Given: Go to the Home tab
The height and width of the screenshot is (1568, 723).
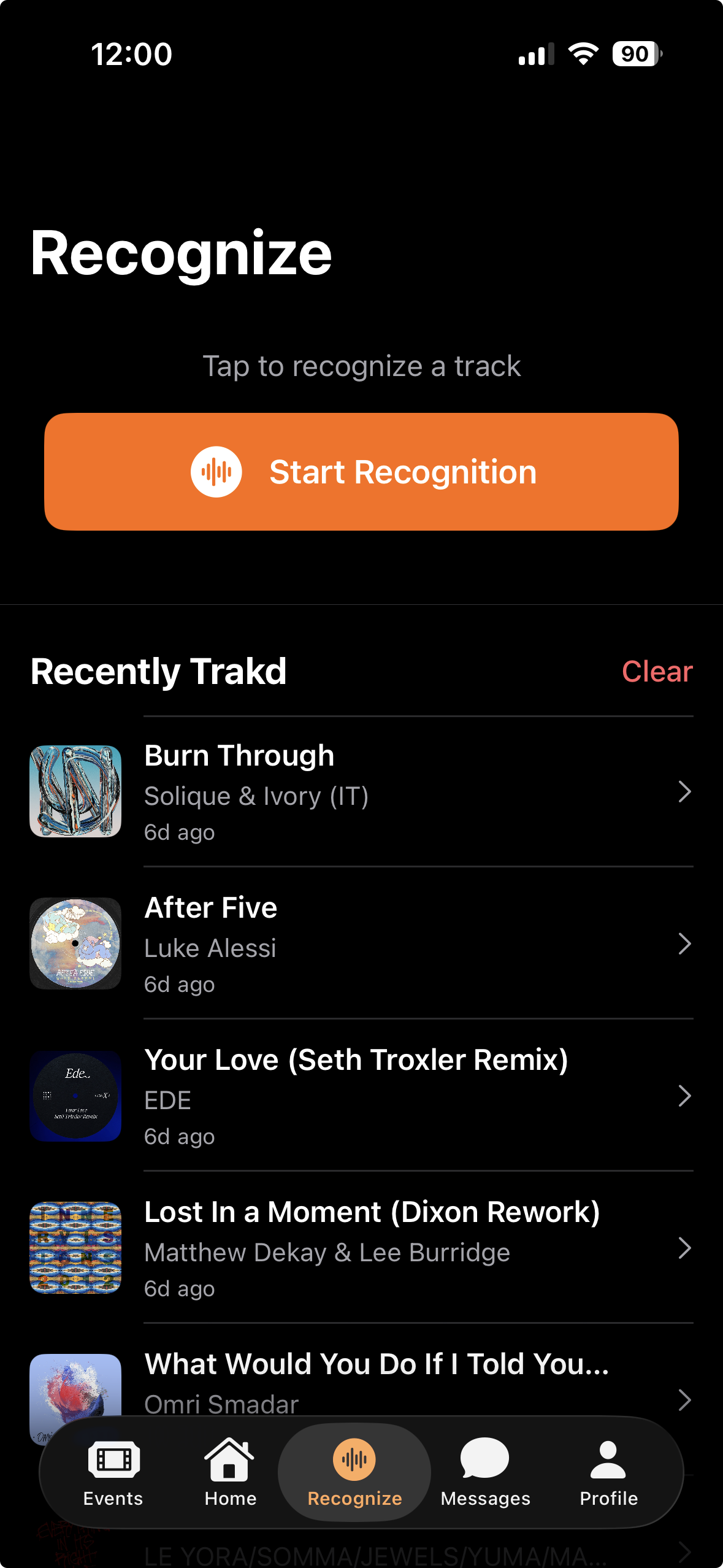Looking at the screenshot, I should tap(230, 1472).
